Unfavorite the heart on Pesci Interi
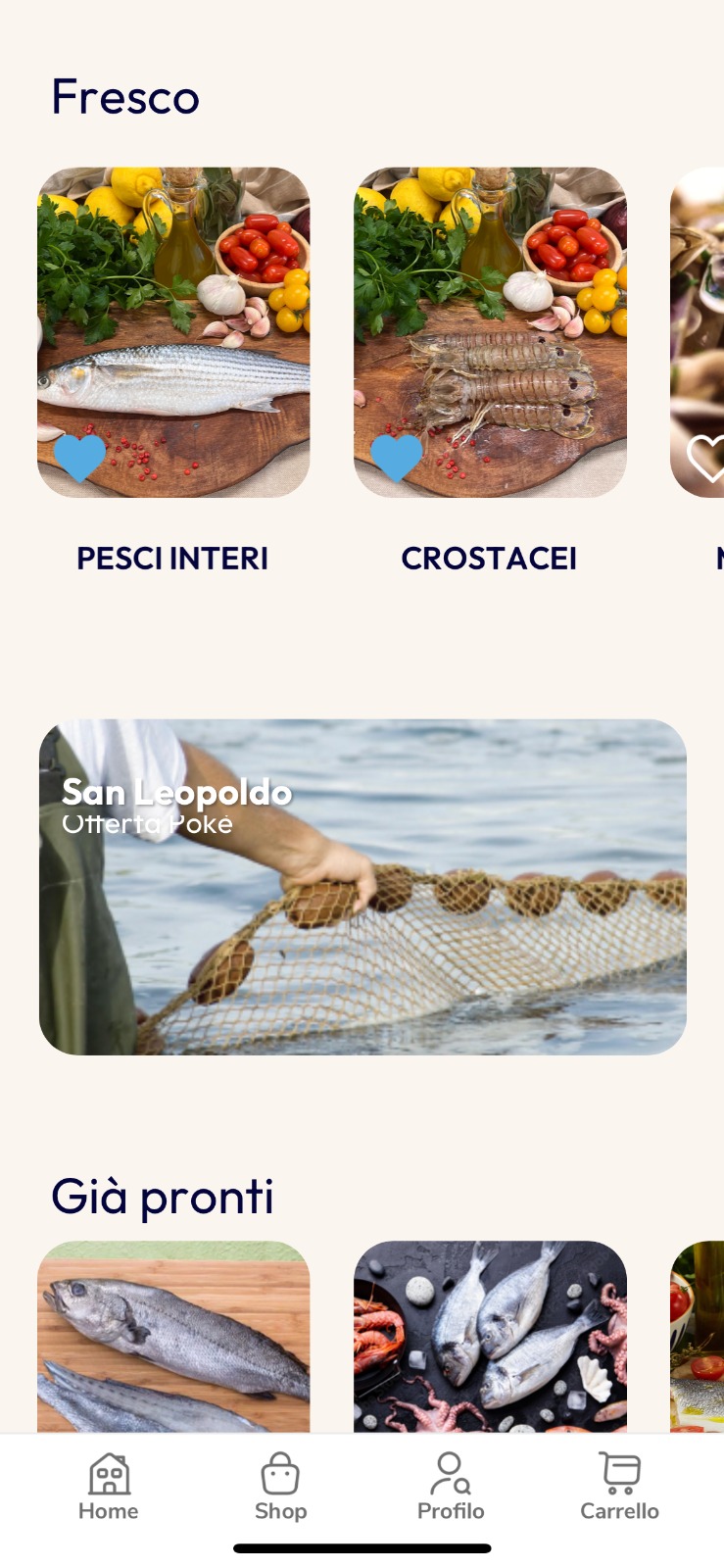This screenshot has width=724, height=1568. click(x=79, y=458)
